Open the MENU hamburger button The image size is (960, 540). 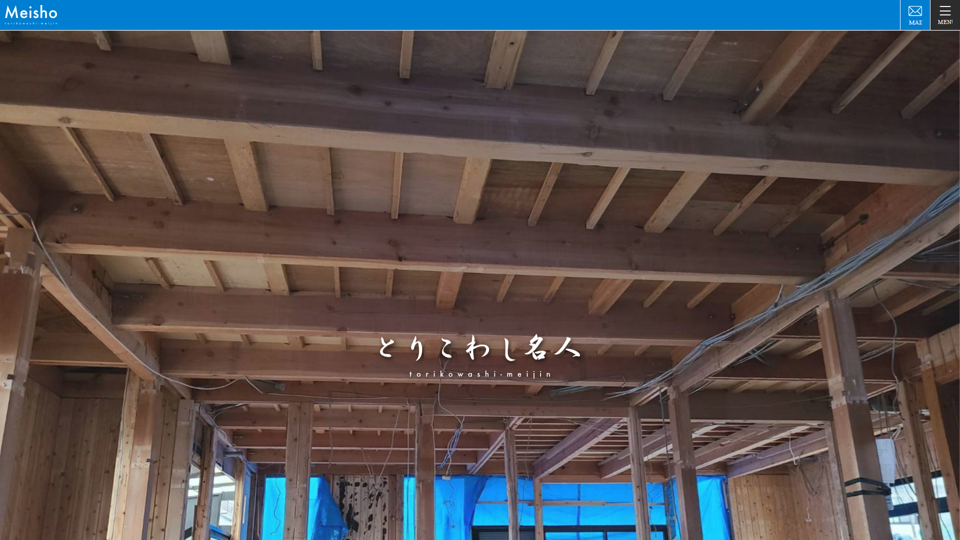coord(945,15)
